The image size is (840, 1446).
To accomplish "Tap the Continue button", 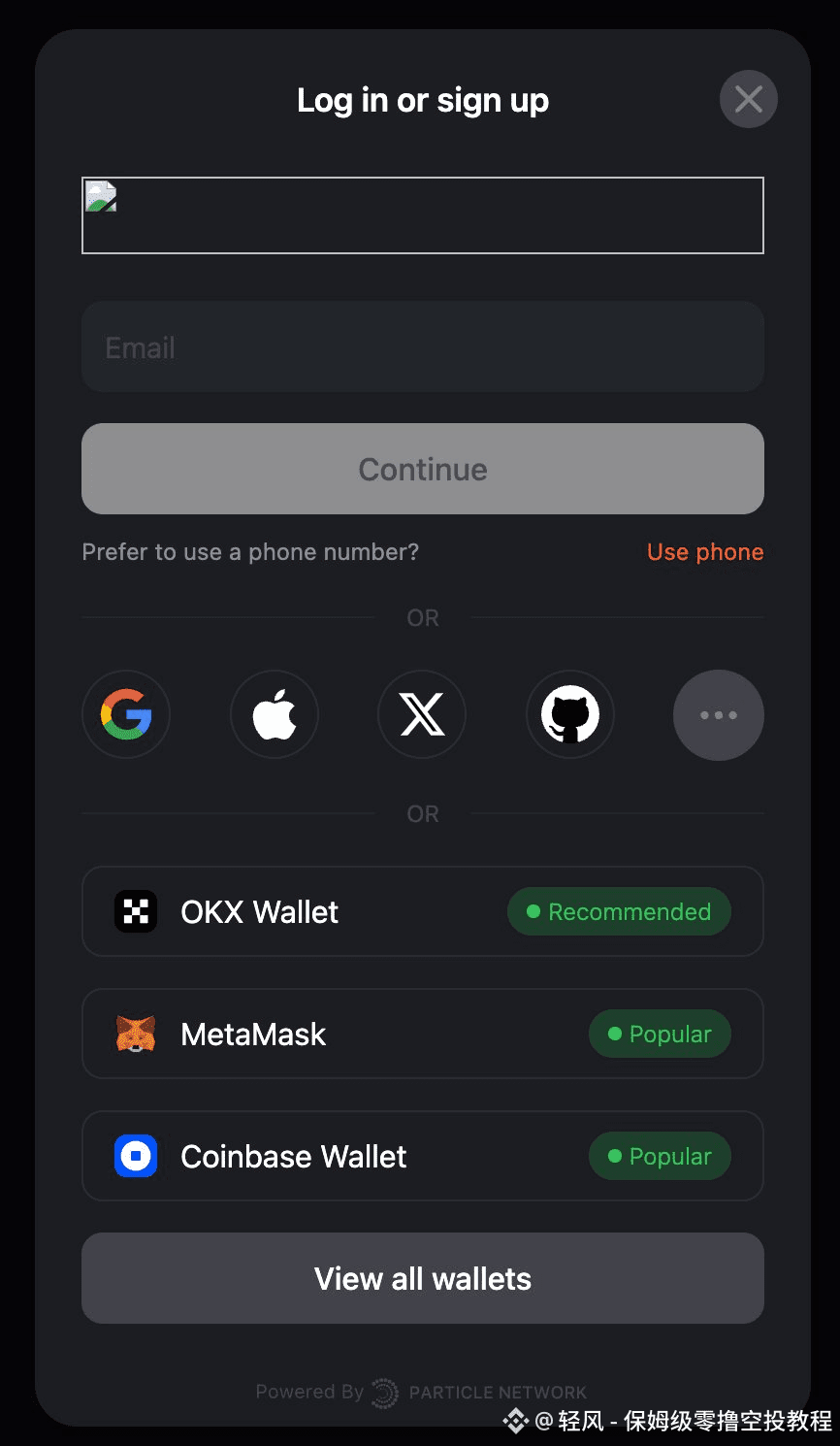I will pyautogui.click(x=422, y=469).
